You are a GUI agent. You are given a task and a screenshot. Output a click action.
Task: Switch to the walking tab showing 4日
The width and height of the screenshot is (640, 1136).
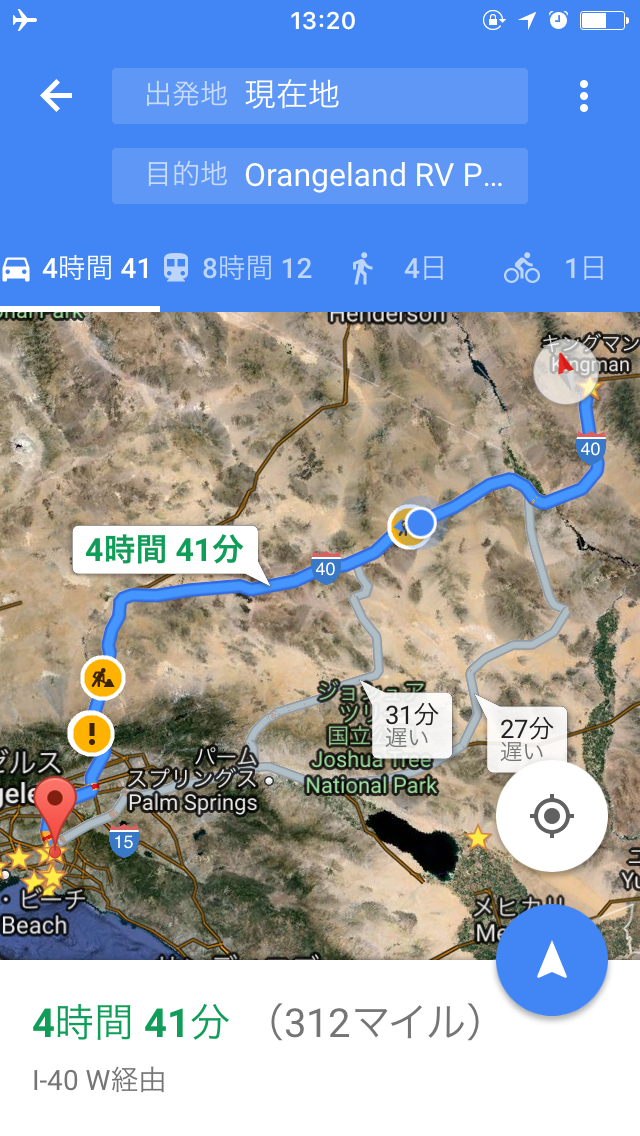pos(397,269)
